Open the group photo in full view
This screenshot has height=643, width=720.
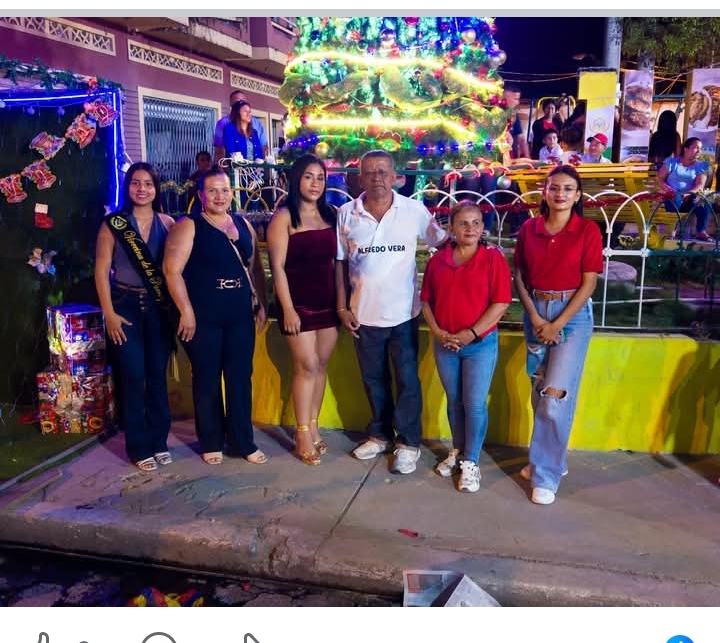[x=360, y=310]
